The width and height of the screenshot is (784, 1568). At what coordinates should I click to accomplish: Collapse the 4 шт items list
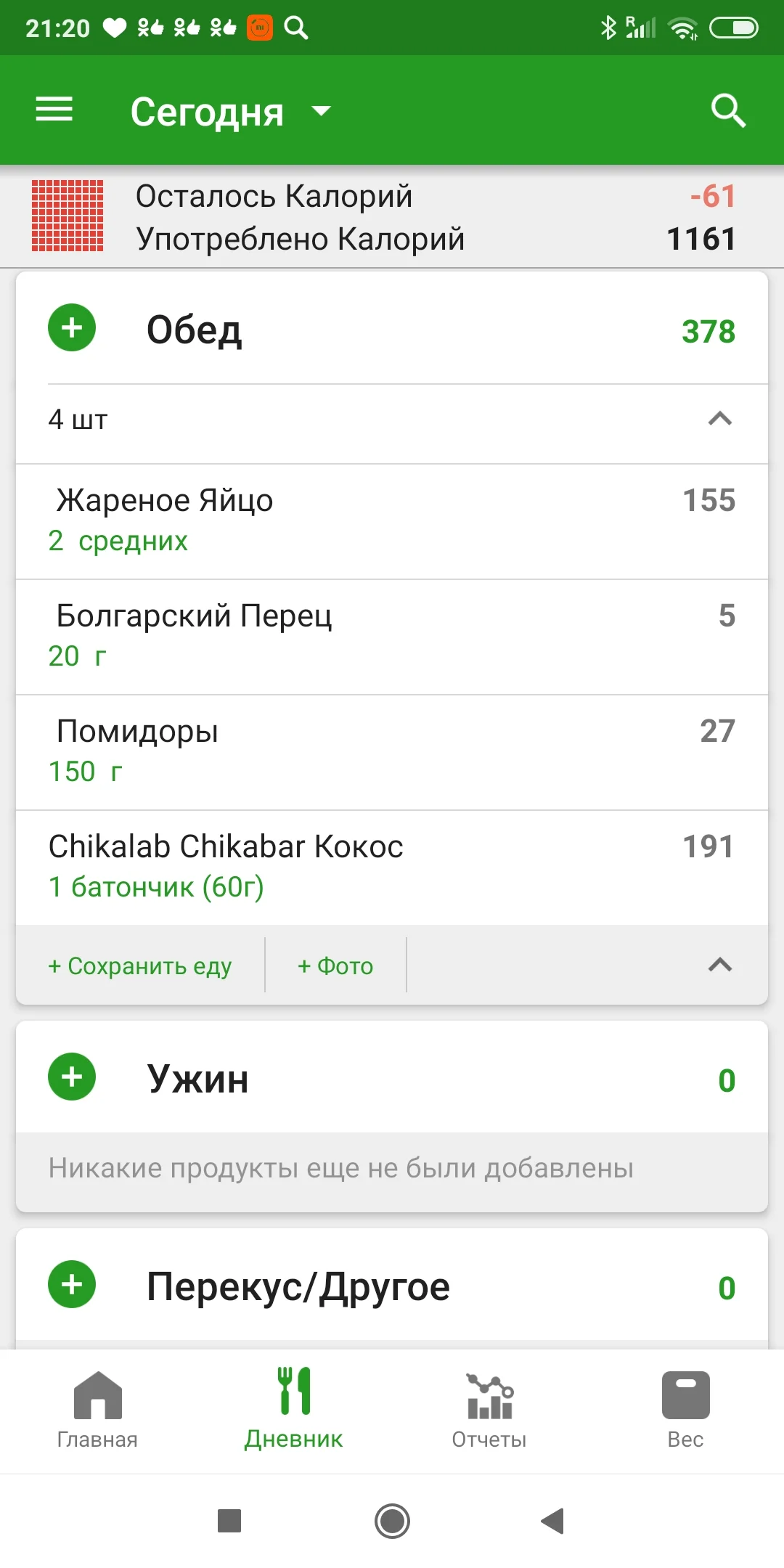pos(719,419)
